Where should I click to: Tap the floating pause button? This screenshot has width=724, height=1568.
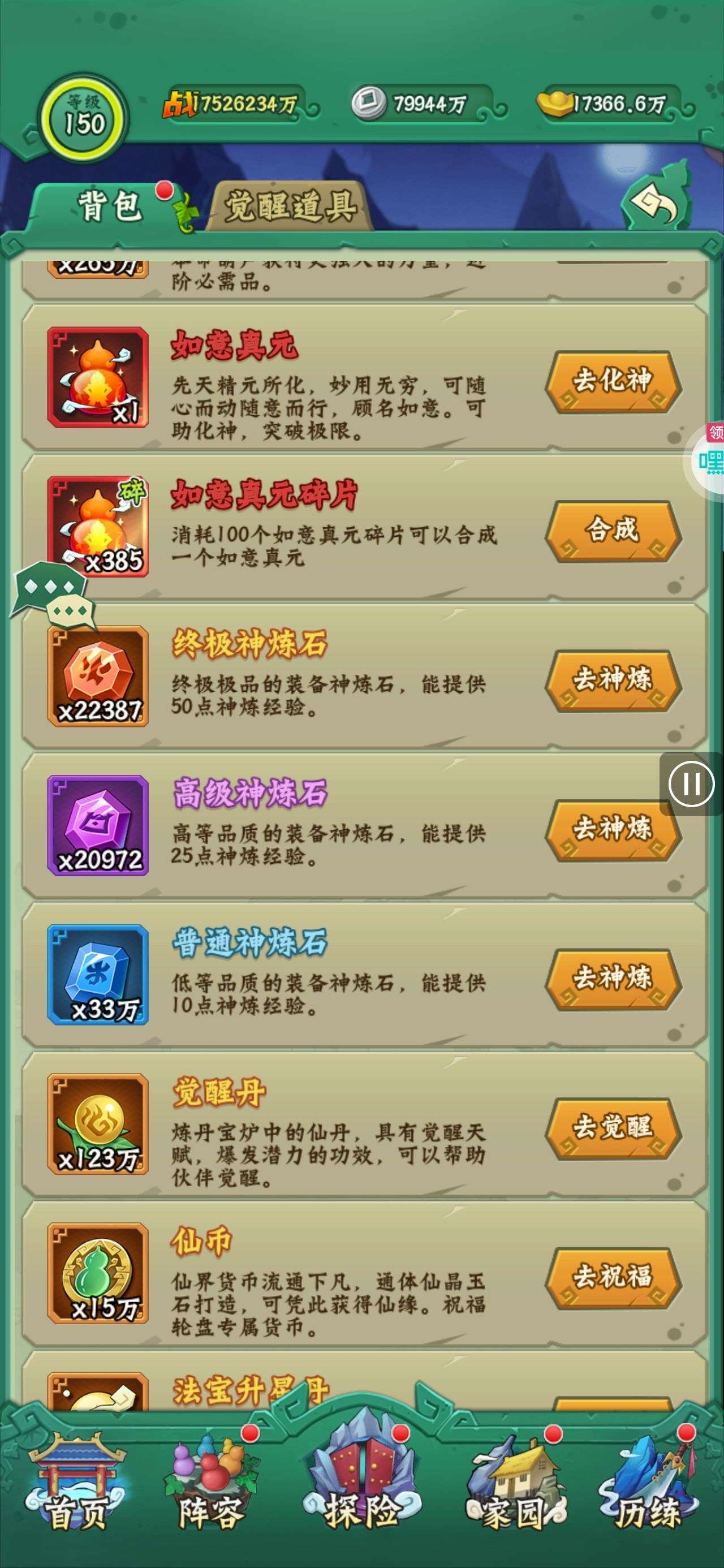click(x=691, y=783)
